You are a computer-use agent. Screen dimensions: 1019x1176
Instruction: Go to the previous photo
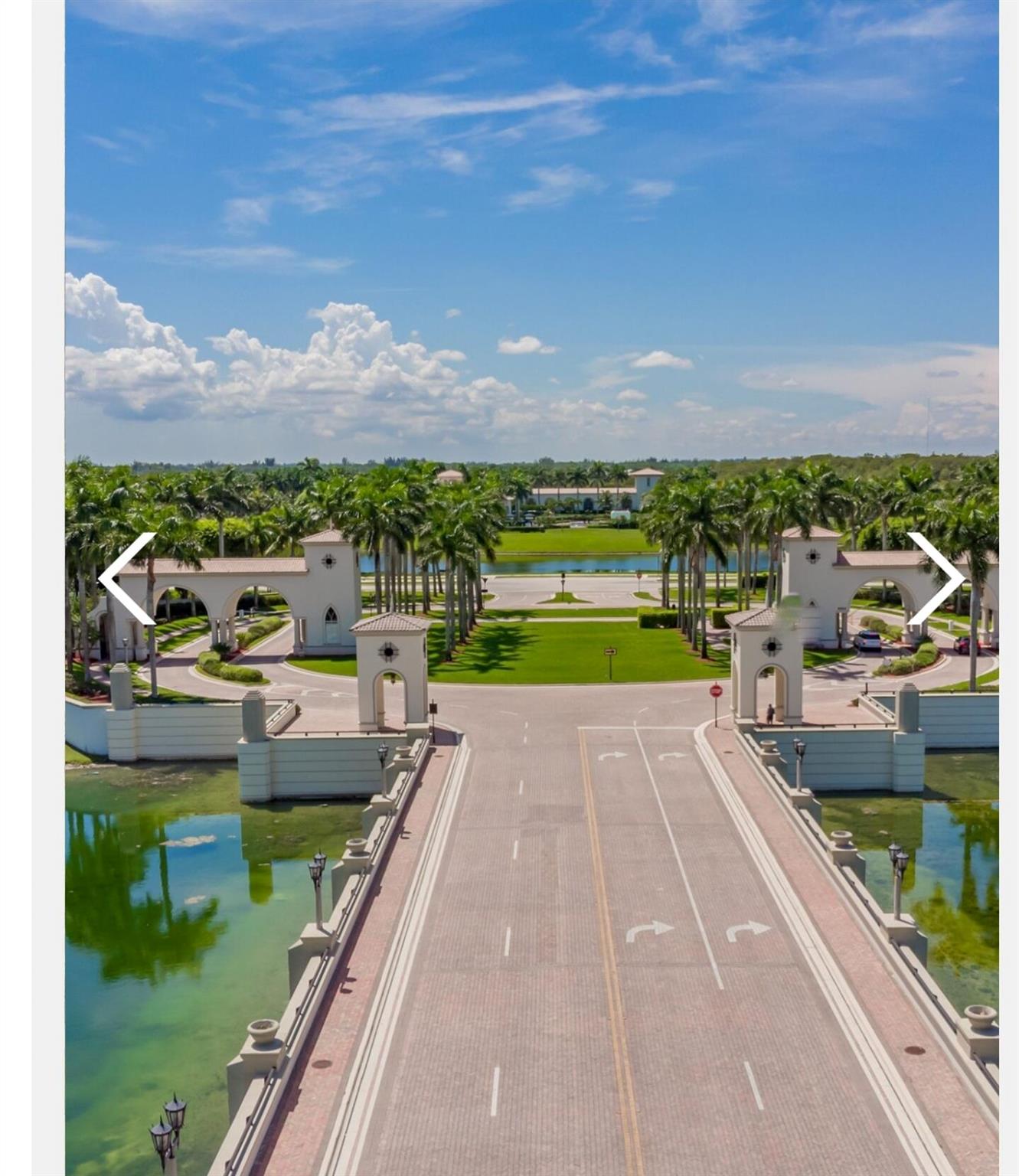(x=126, y=579)
